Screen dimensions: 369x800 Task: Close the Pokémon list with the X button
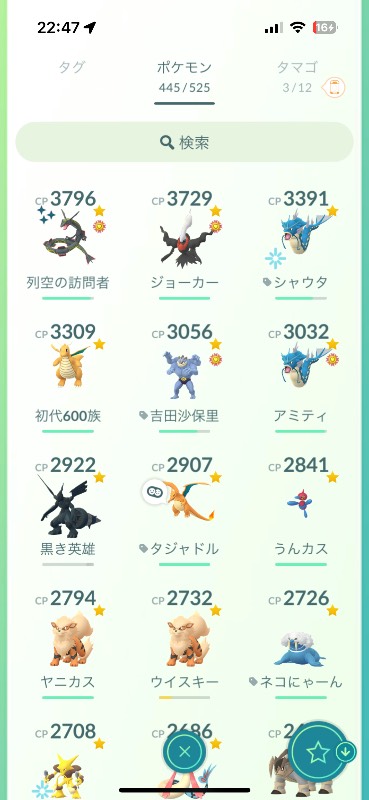click(185, 752)
